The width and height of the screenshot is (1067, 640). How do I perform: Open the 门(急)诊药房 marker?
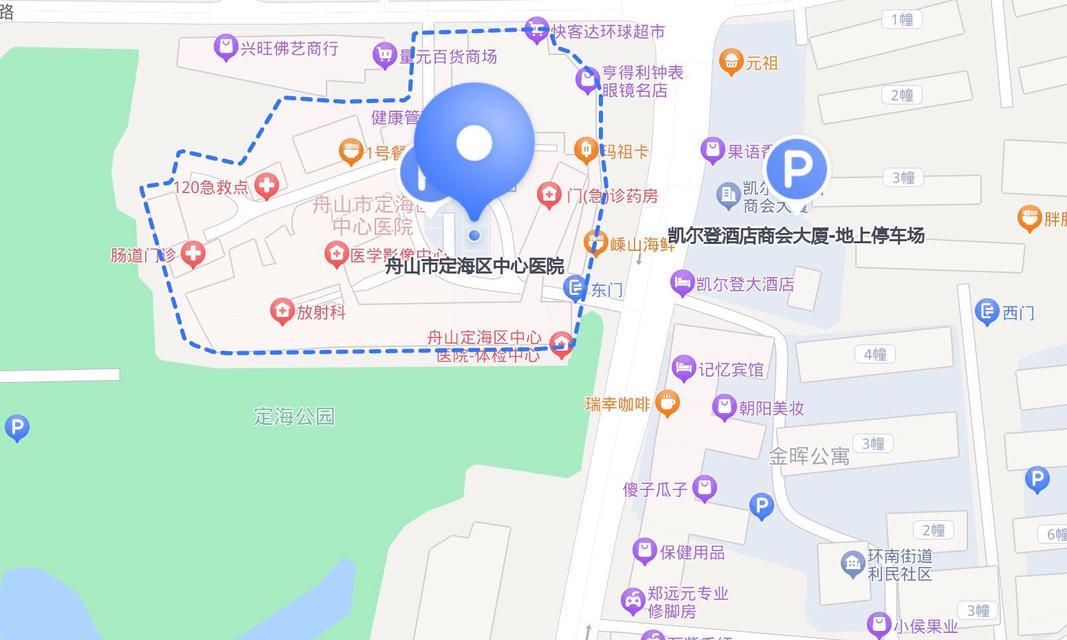tap(548, 194)
